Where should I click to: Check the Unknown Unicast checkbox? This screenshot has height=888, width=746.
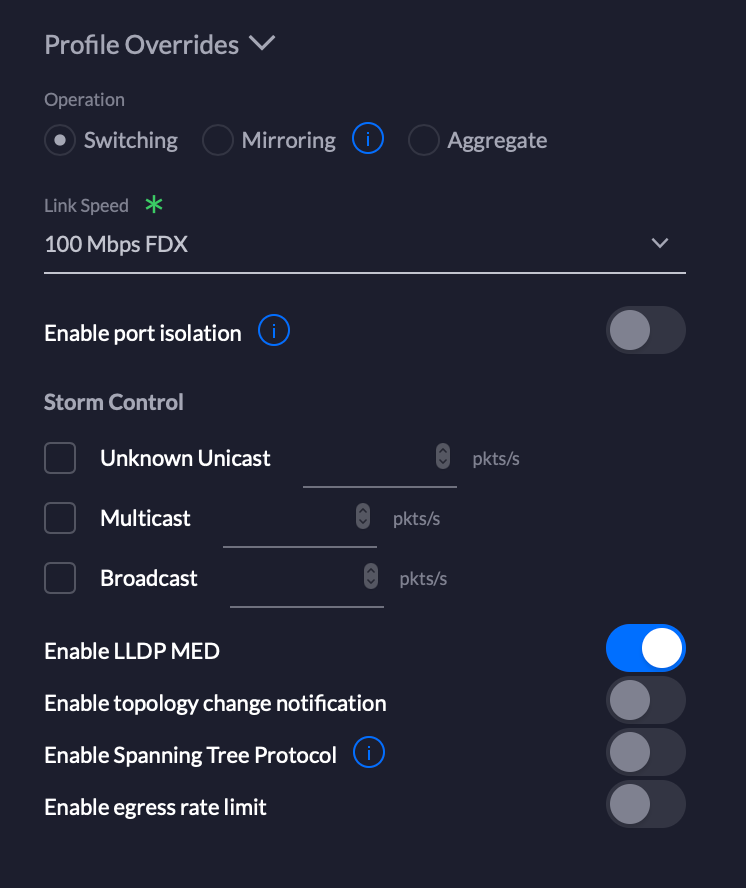pos(60,458)
